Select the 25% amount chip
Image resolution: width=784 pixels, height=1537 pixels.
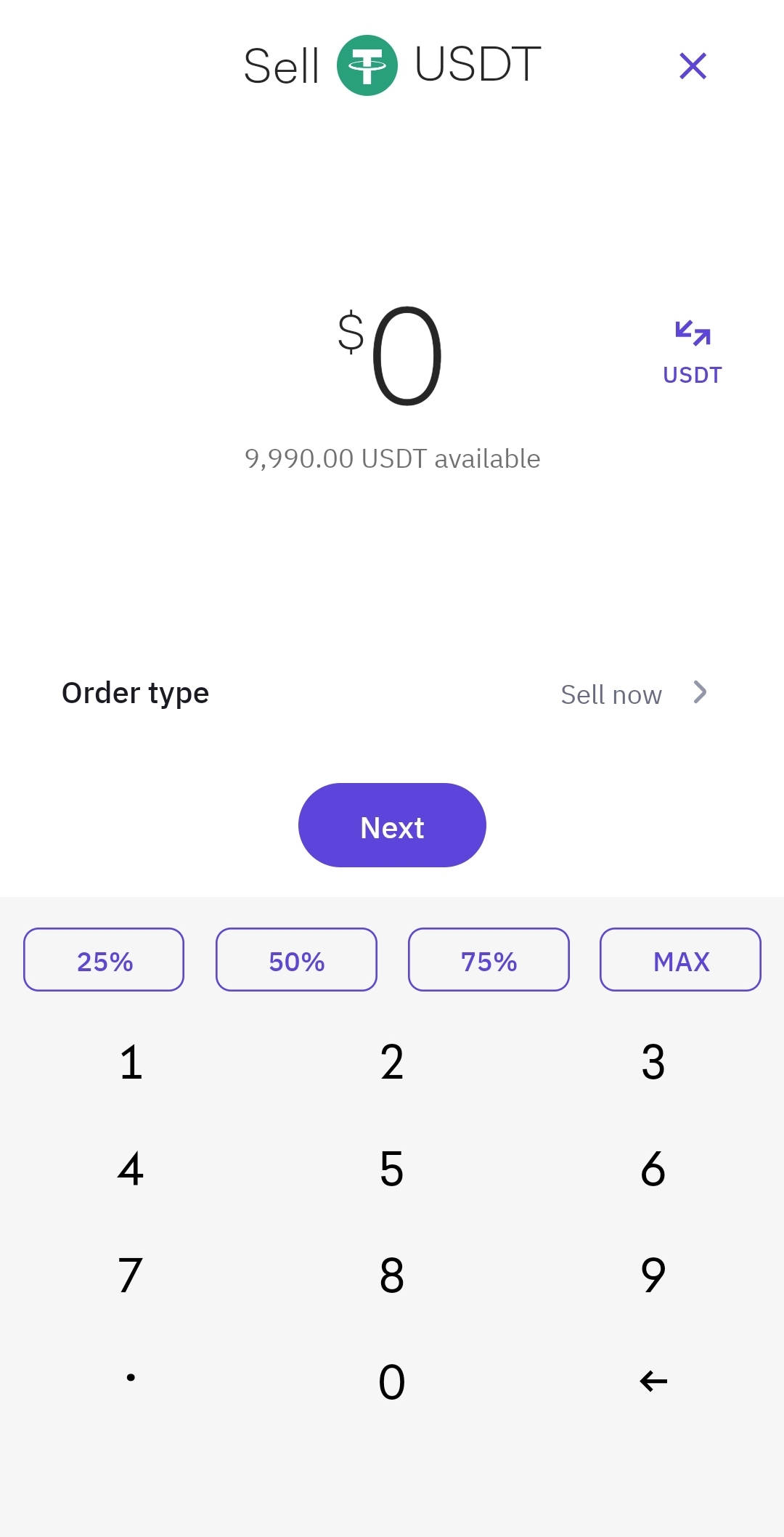(x=104, y=960)
